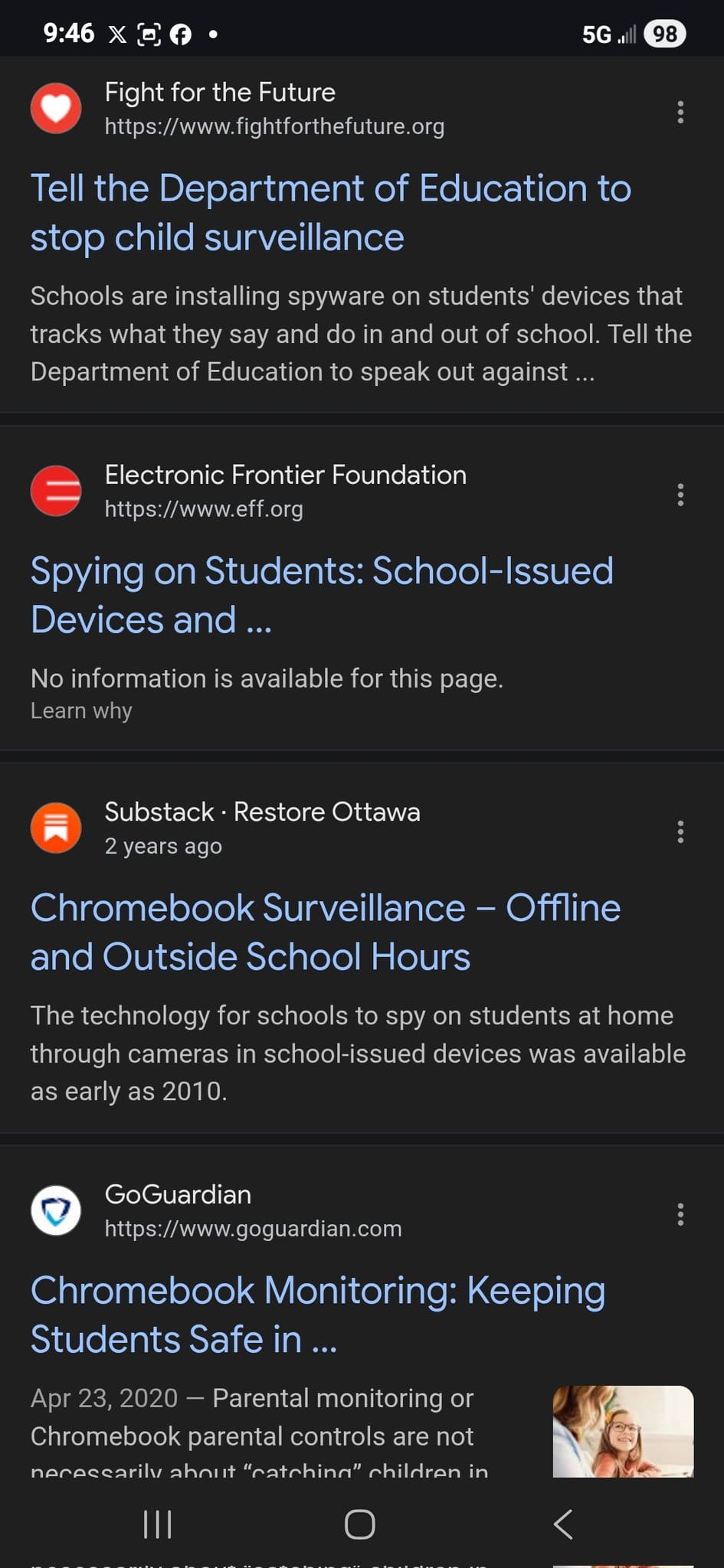724x1568 pixels.
Task: Open the Fight for the Future result options menu
Action: [680, 113]
